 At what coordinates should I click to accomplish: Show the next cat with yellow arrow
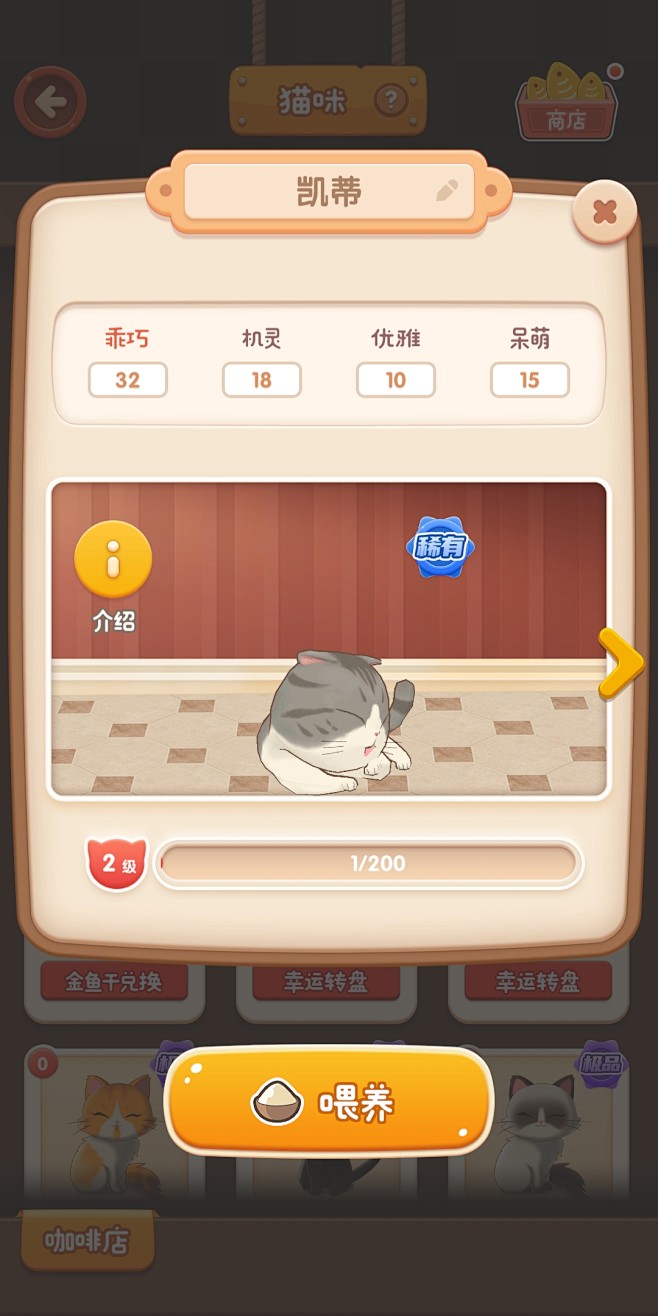621,663
